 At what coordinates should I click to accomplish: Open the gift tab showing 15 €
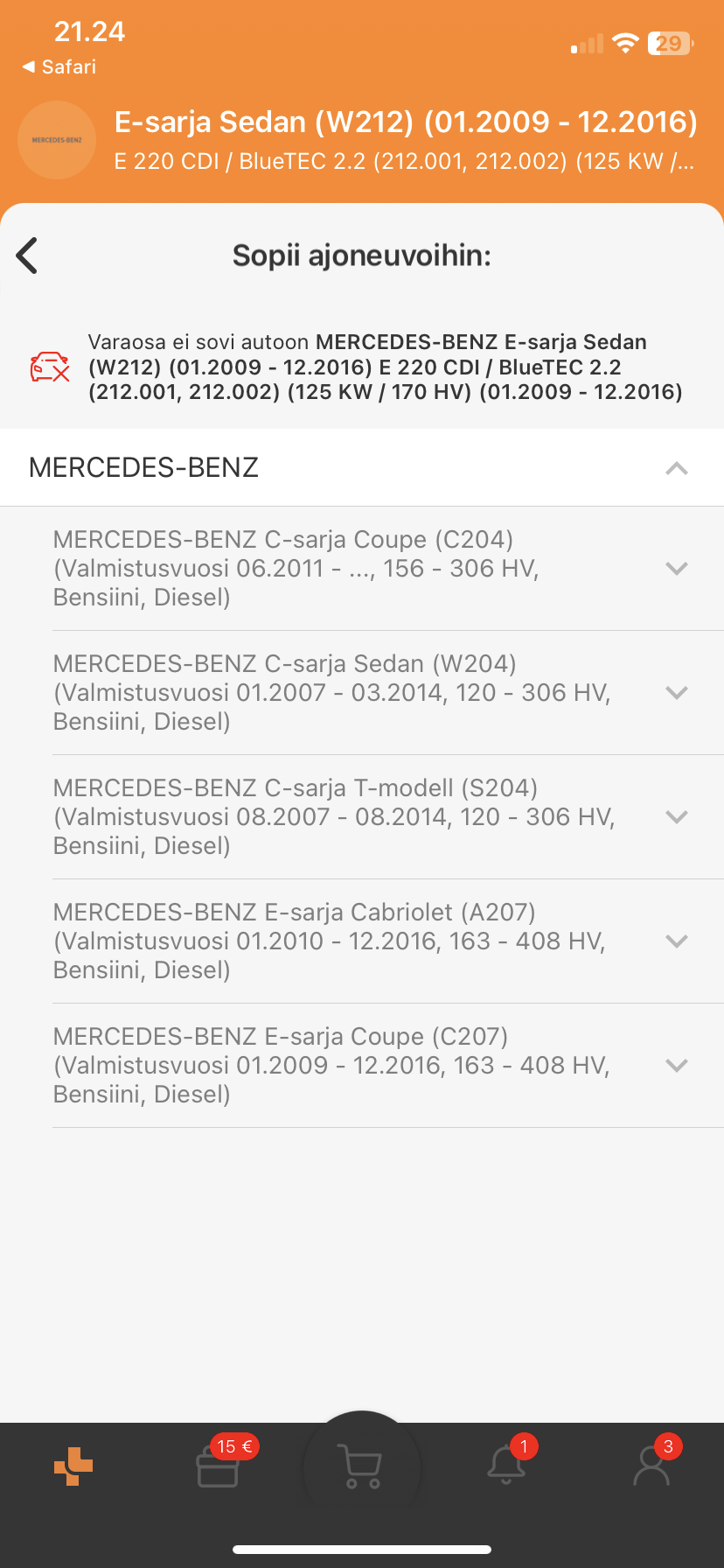coord(218,1466)
